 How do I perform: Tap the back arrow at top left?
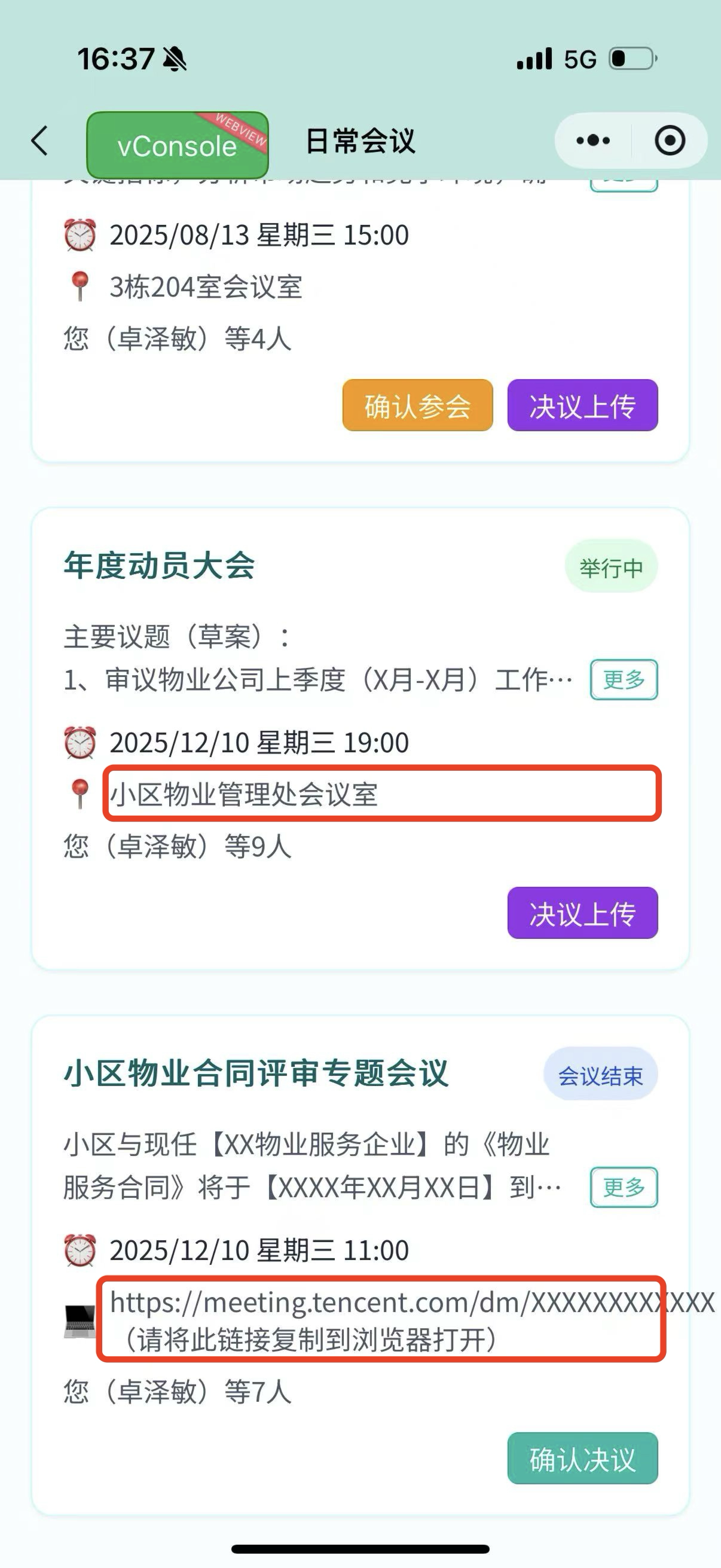tap(38, 140)
